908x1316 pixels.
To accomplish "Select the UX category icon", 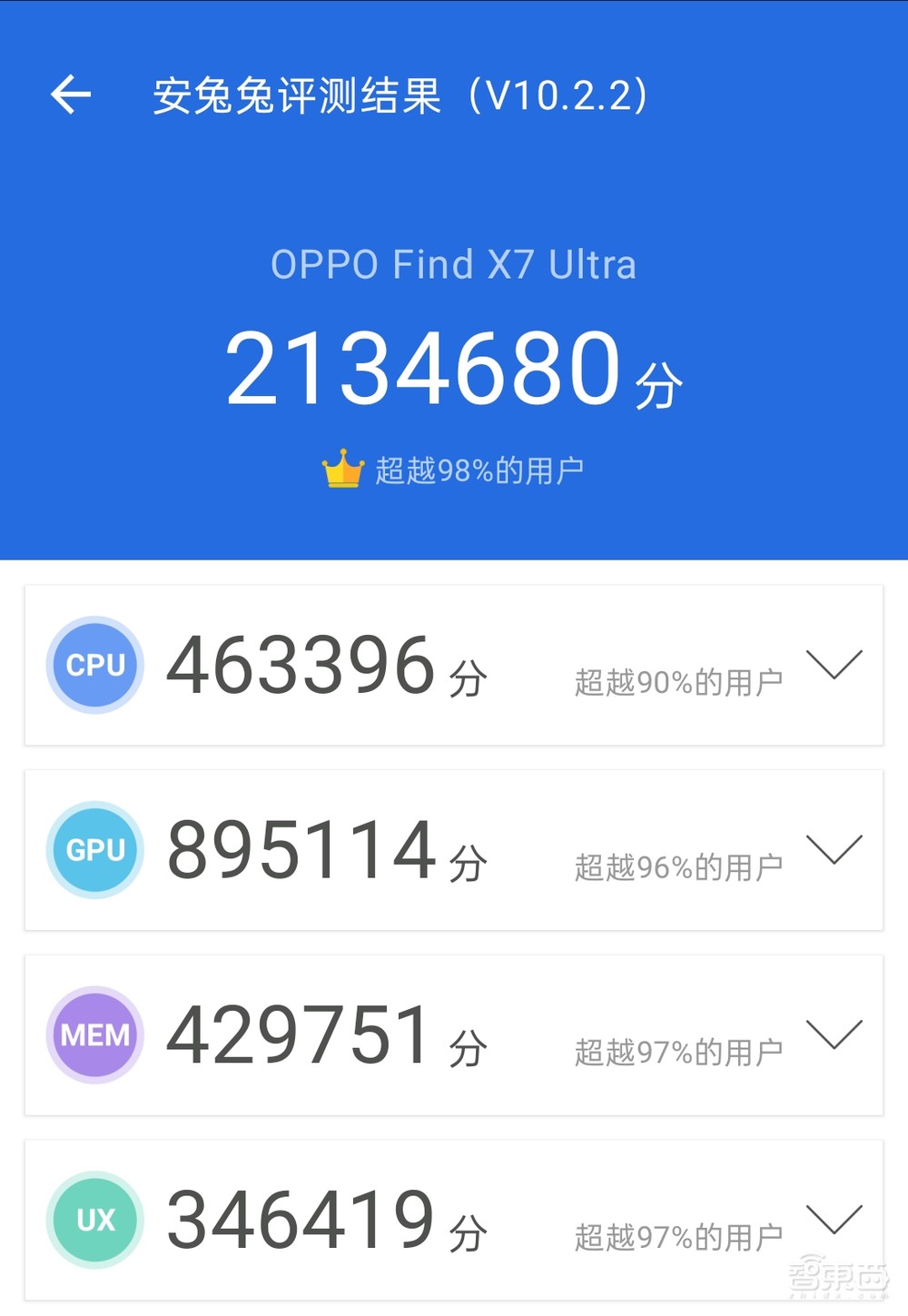I will tap(94, 1218).
